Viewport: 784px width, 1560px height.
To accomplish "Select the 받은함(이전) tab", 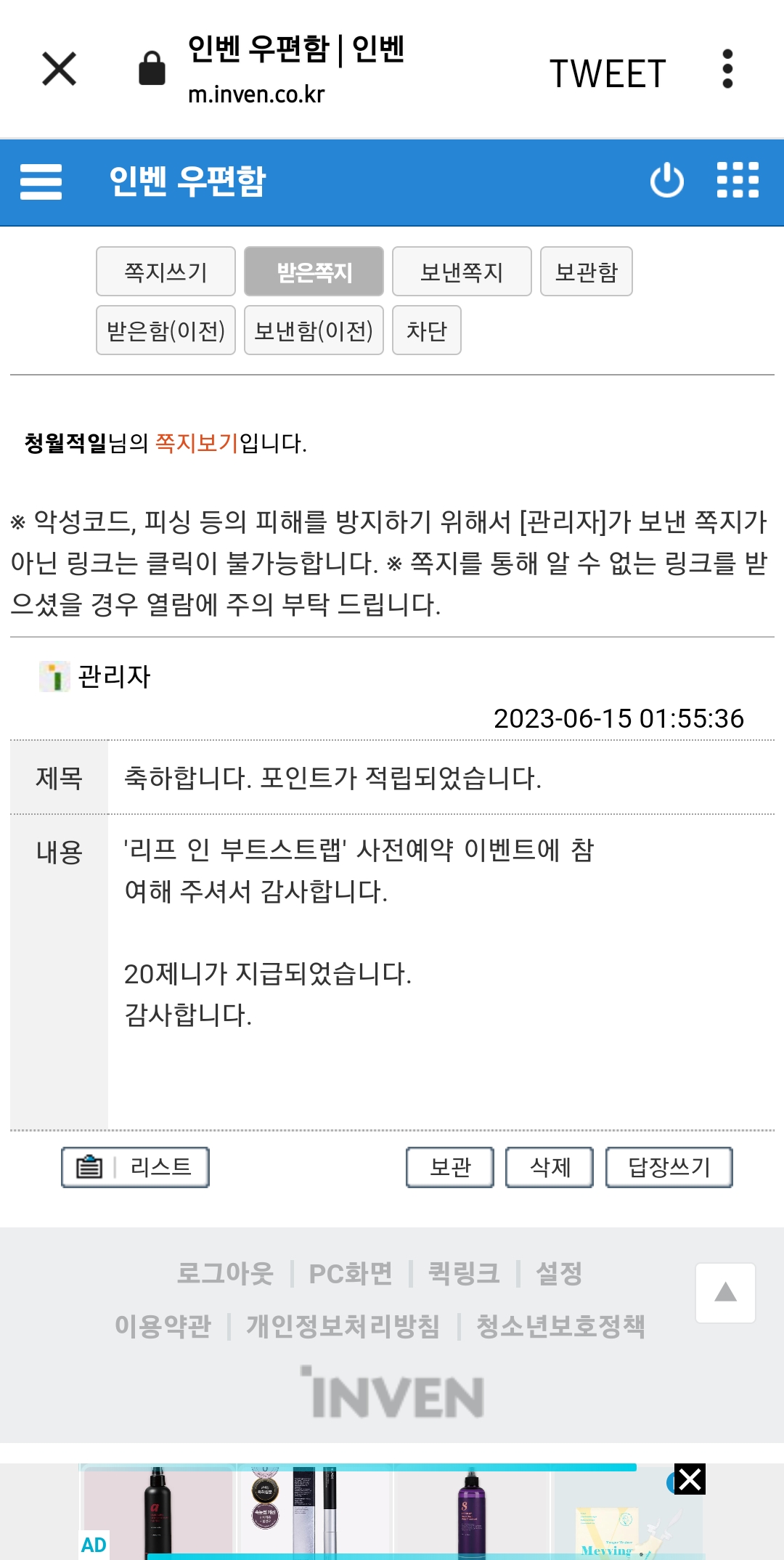I will [166, 331].
